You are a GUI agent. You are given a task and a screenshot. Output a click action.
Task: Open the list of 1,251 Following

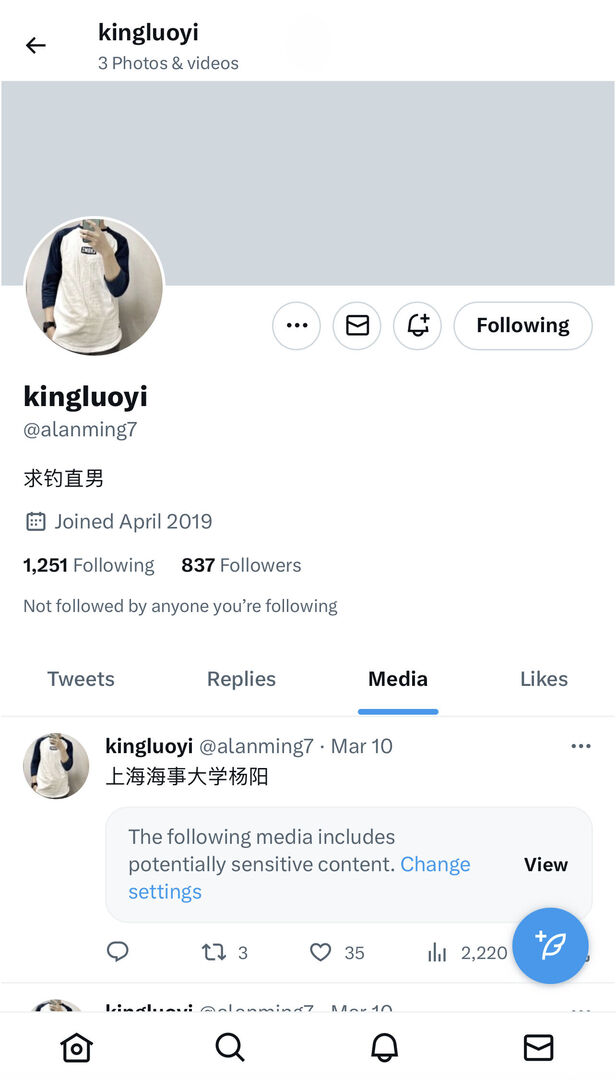point(89,565)
